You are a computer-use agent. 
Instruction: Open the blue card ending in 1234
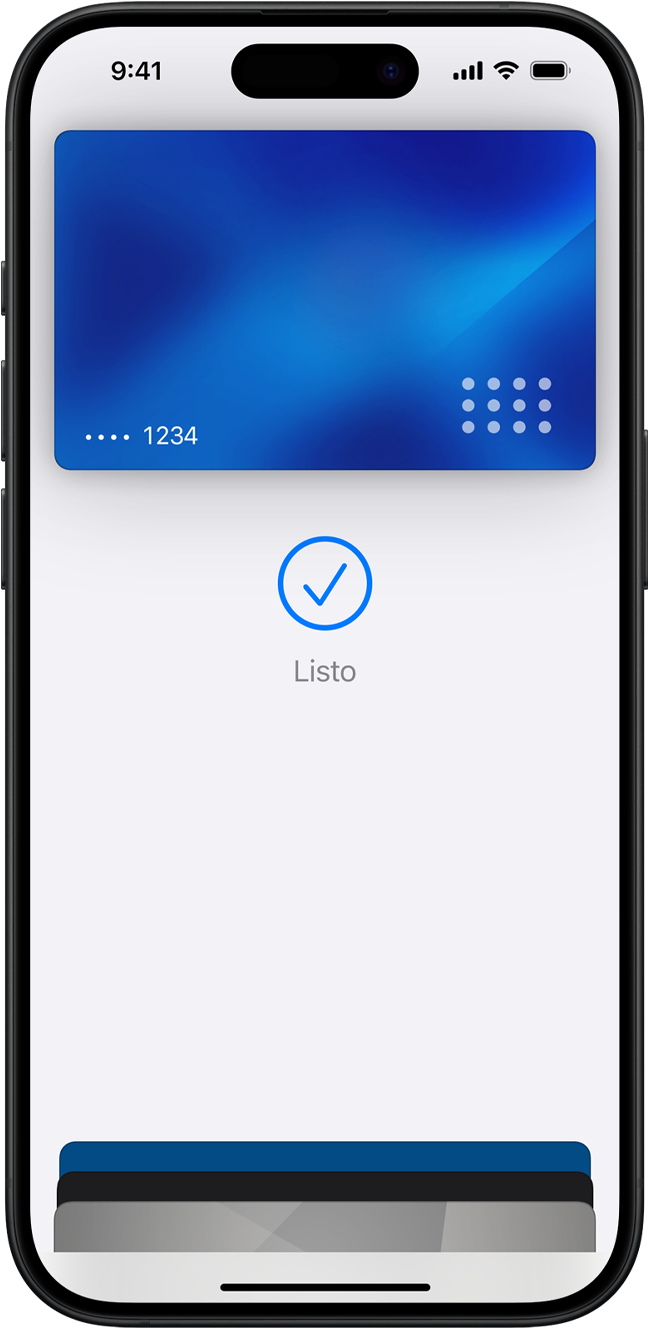coord(324,299)
